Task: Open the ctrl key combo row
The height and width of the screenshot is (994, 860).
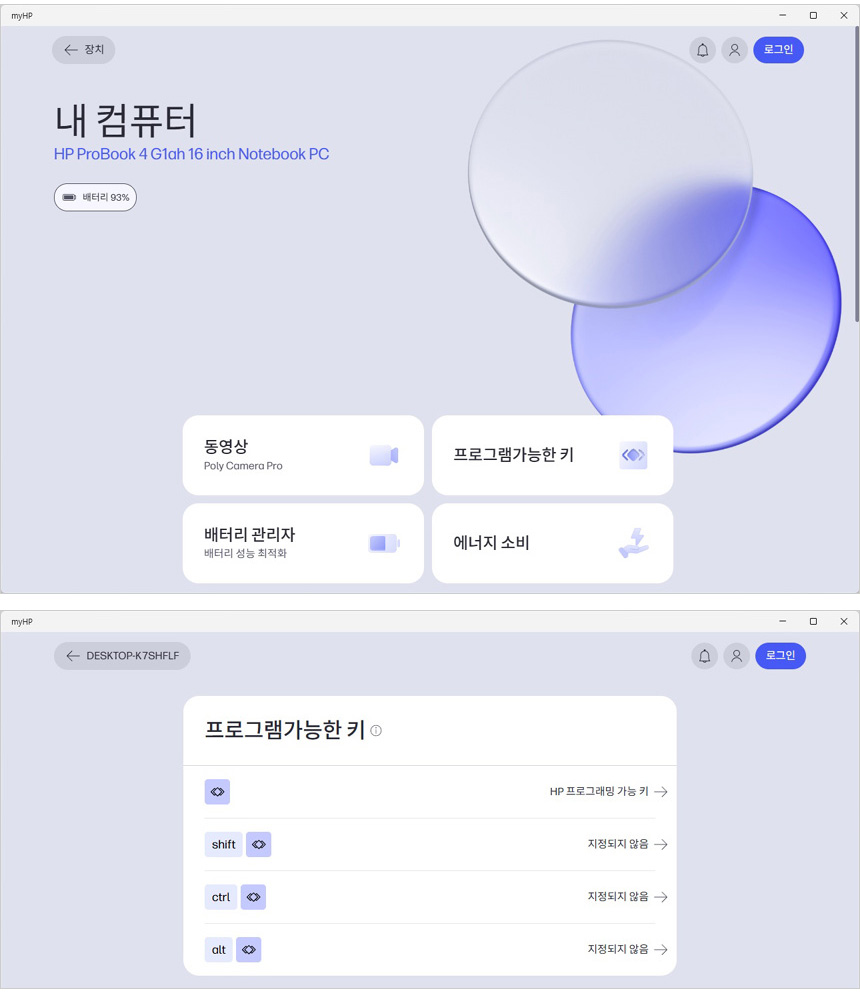Action: pos(627,897)
